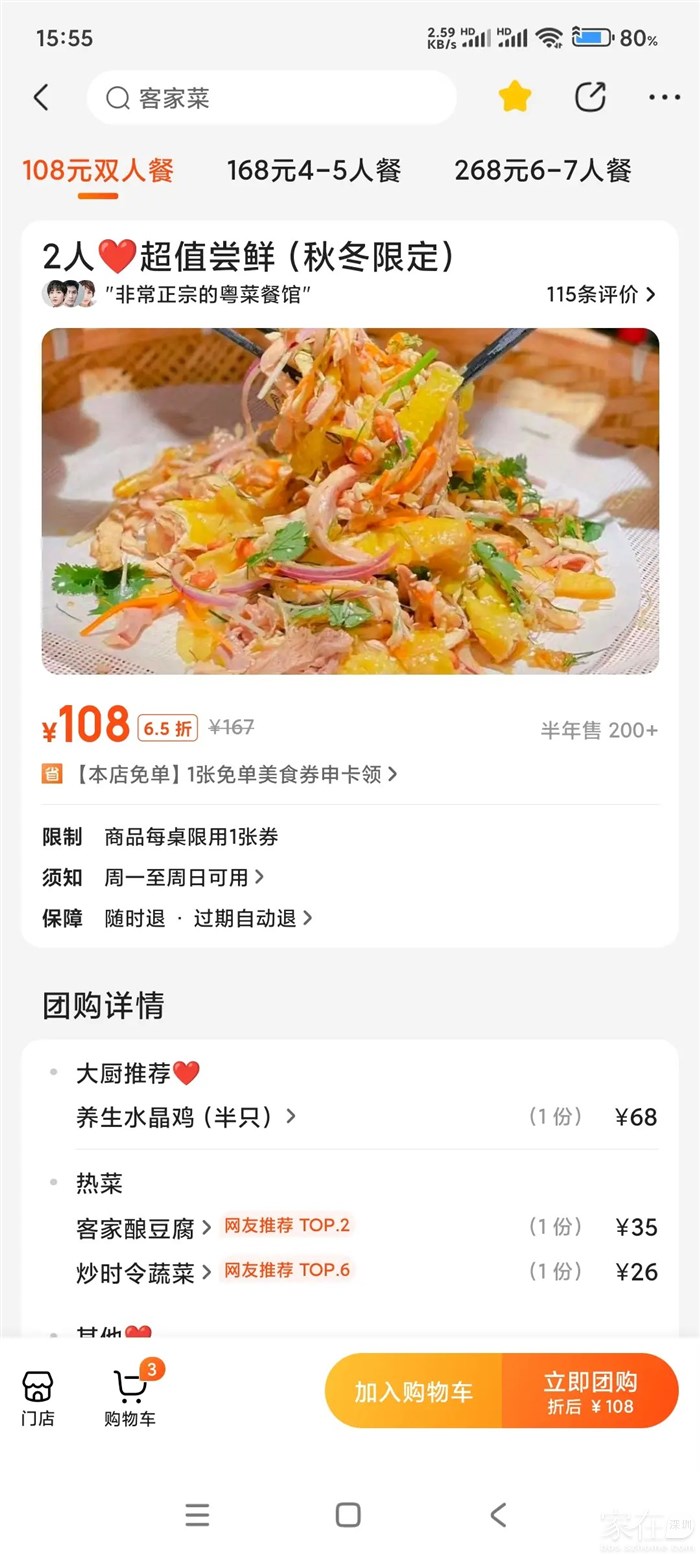The width and height of the screenshot is (700, 1555).
Task: Open the three-dot overflow menu
Action: (664, 97)
